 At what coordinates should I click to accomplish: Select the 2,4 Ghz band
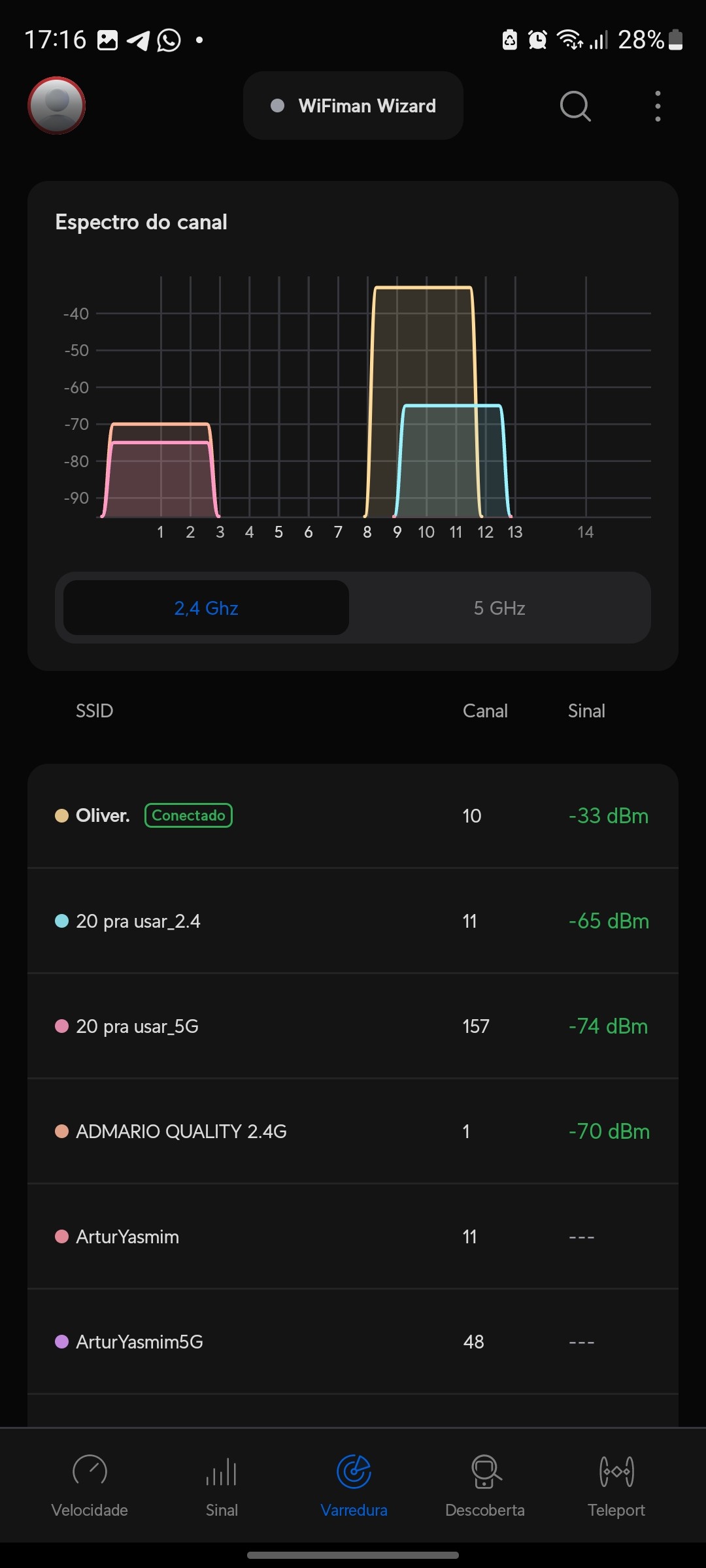click(x=206, y=608)
